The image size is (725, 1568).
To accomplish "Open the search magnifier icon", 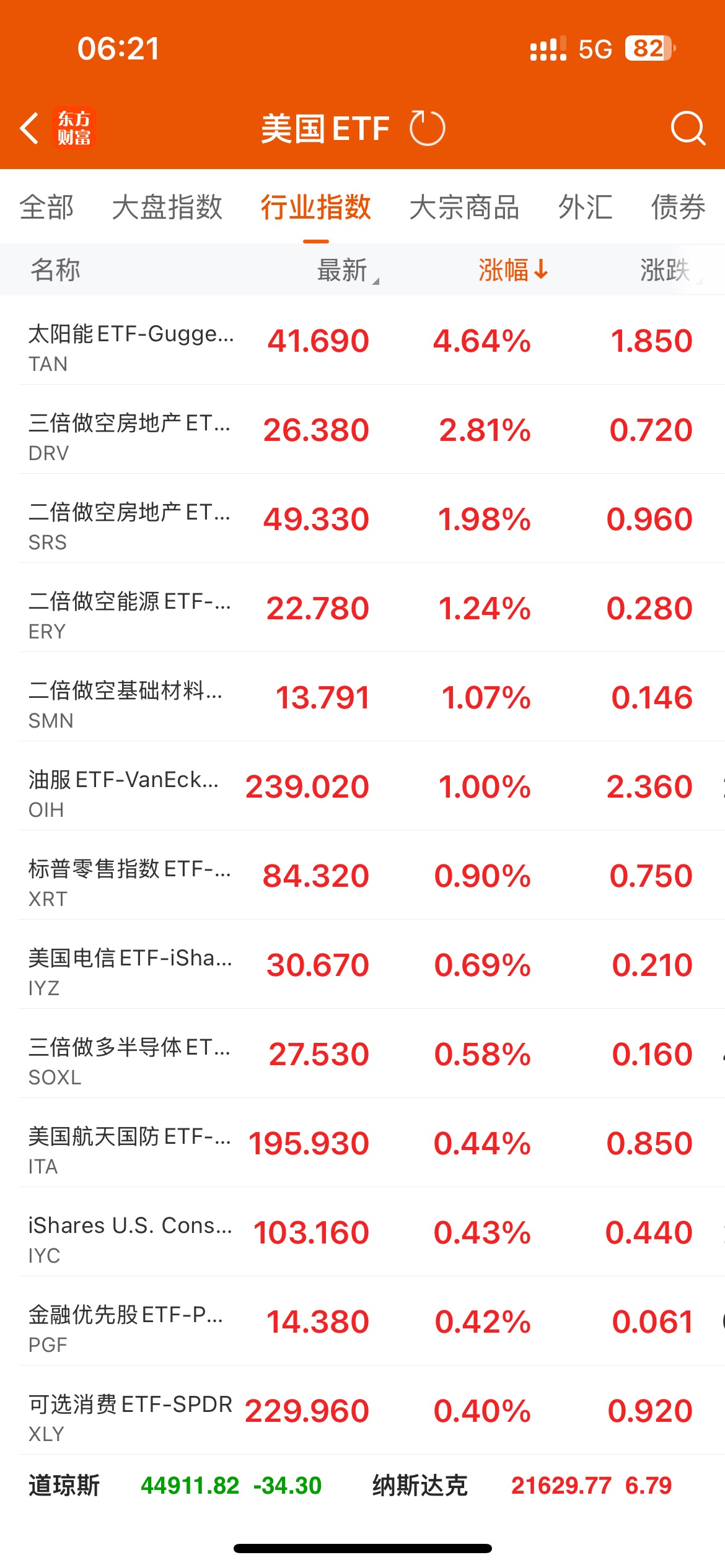I will [688, 128].
